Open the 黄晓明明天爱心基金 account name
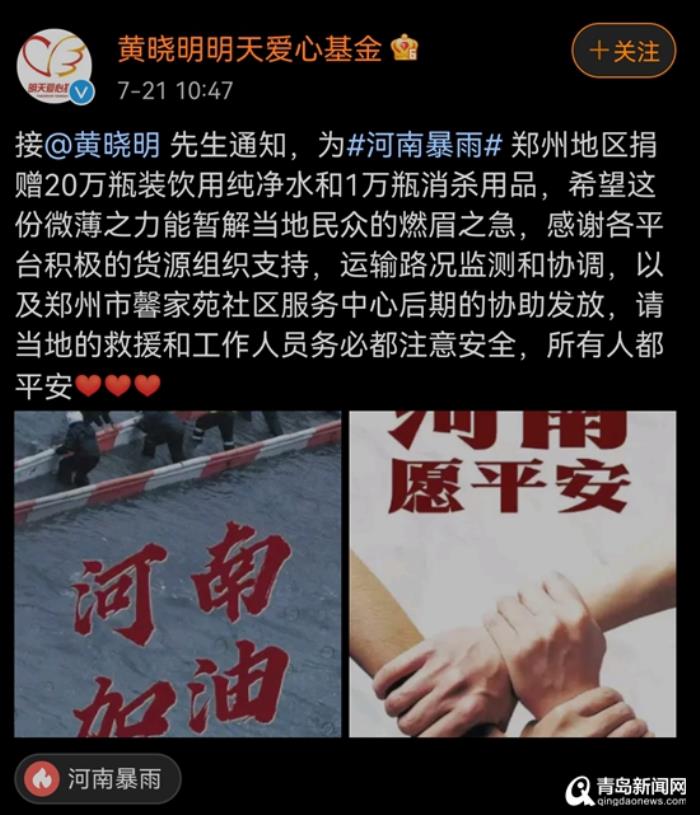This screenshot has height=815, width=700. click(x=250, y=49)
